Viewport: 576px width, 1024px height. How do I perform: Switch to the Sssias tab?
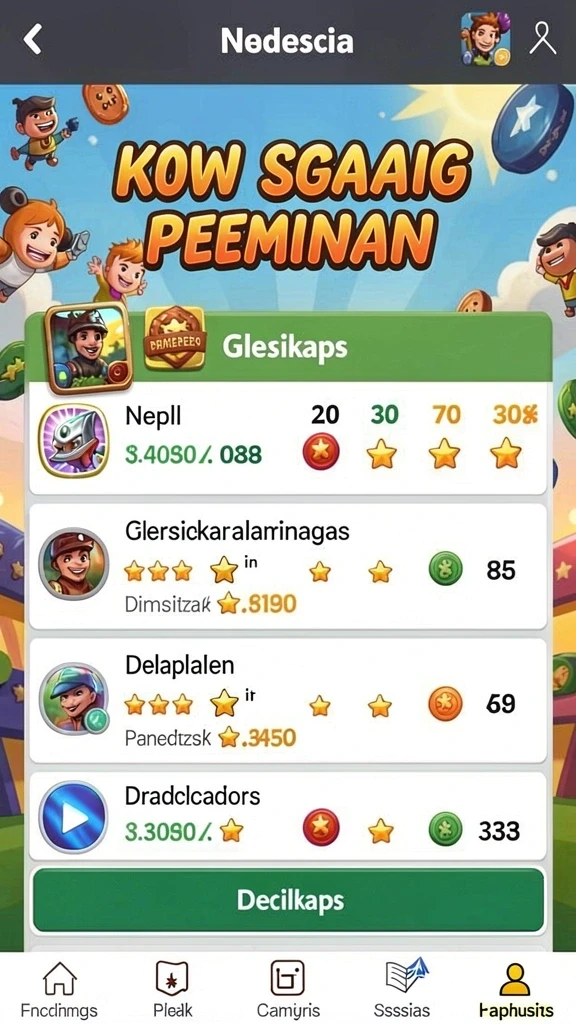click(x=402, y=989)
